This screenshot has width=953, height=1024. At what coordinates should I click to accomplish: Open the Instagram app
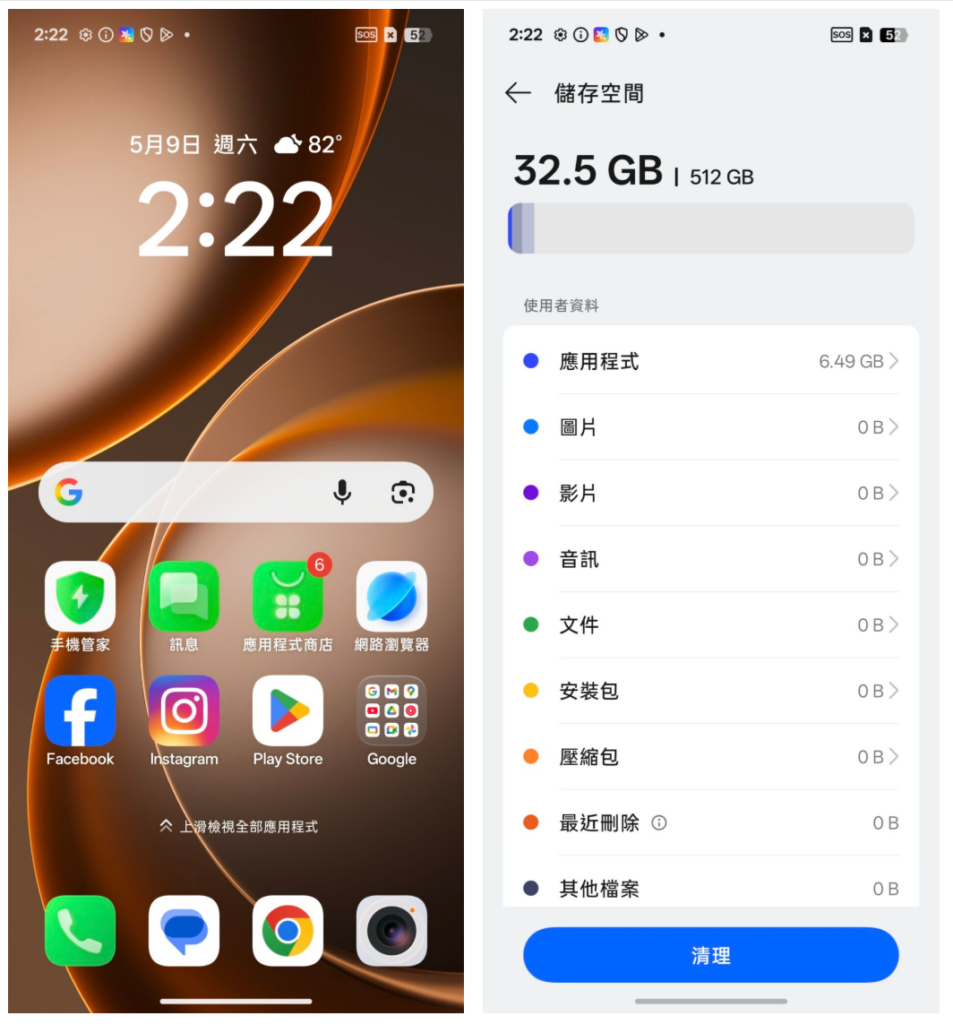[x=184, y=721]
